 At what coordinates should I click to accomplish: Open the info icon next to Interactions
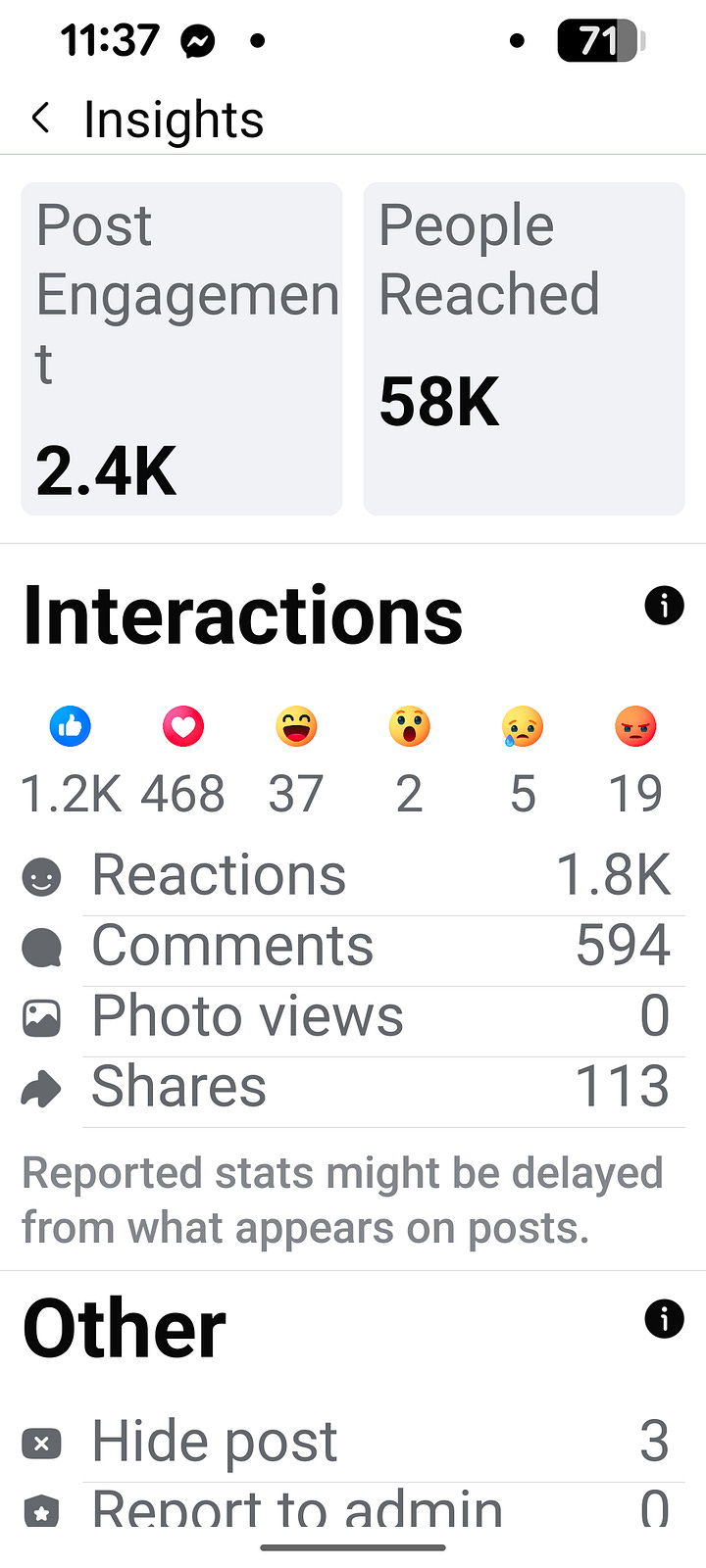point(664,606)
